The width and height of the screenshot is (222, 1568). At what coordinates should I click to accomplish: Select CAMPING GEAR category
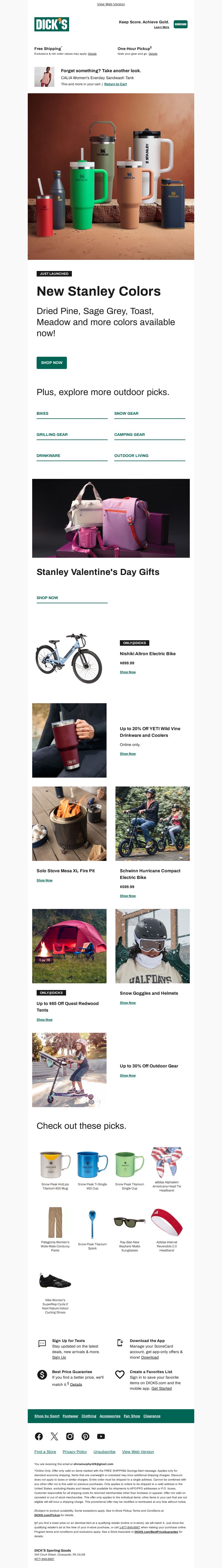pos(130,434)
